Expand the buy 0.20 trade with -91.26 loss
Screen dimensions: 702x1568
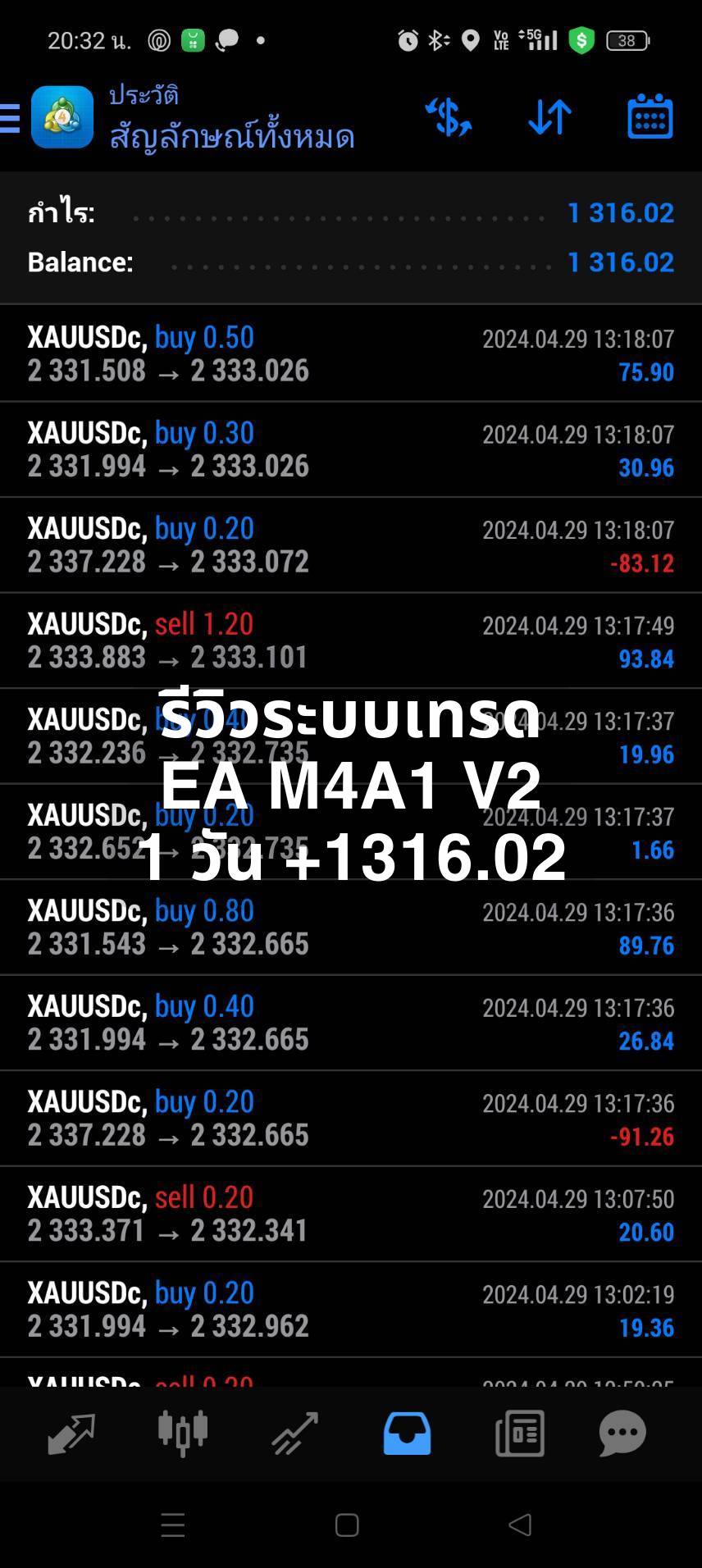pyautogui.click(x=351, y=1119)
